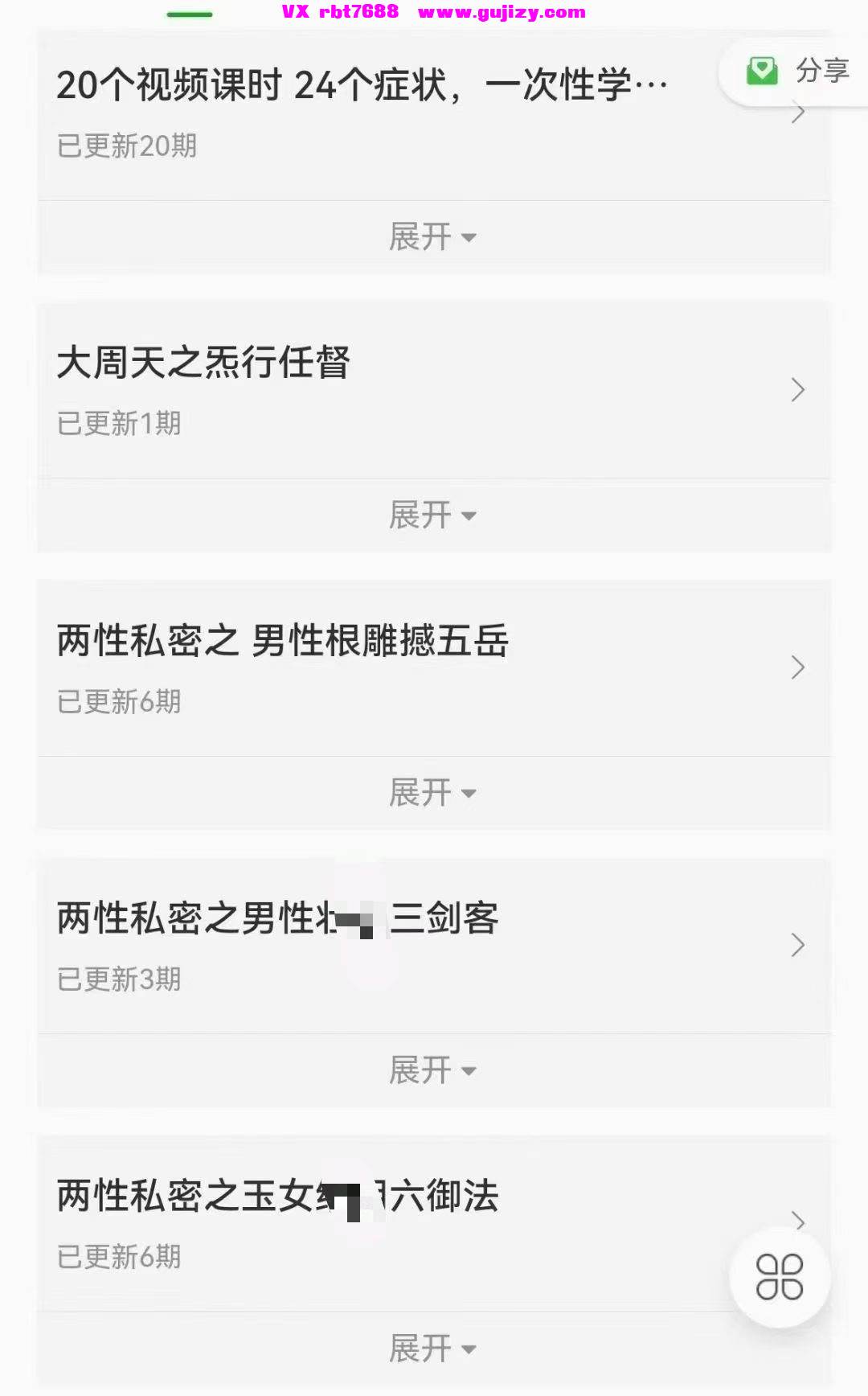The image size is (868, 1396).
Task: Expand episodes under the 三剑客 course
Action: pos(434,1070)
